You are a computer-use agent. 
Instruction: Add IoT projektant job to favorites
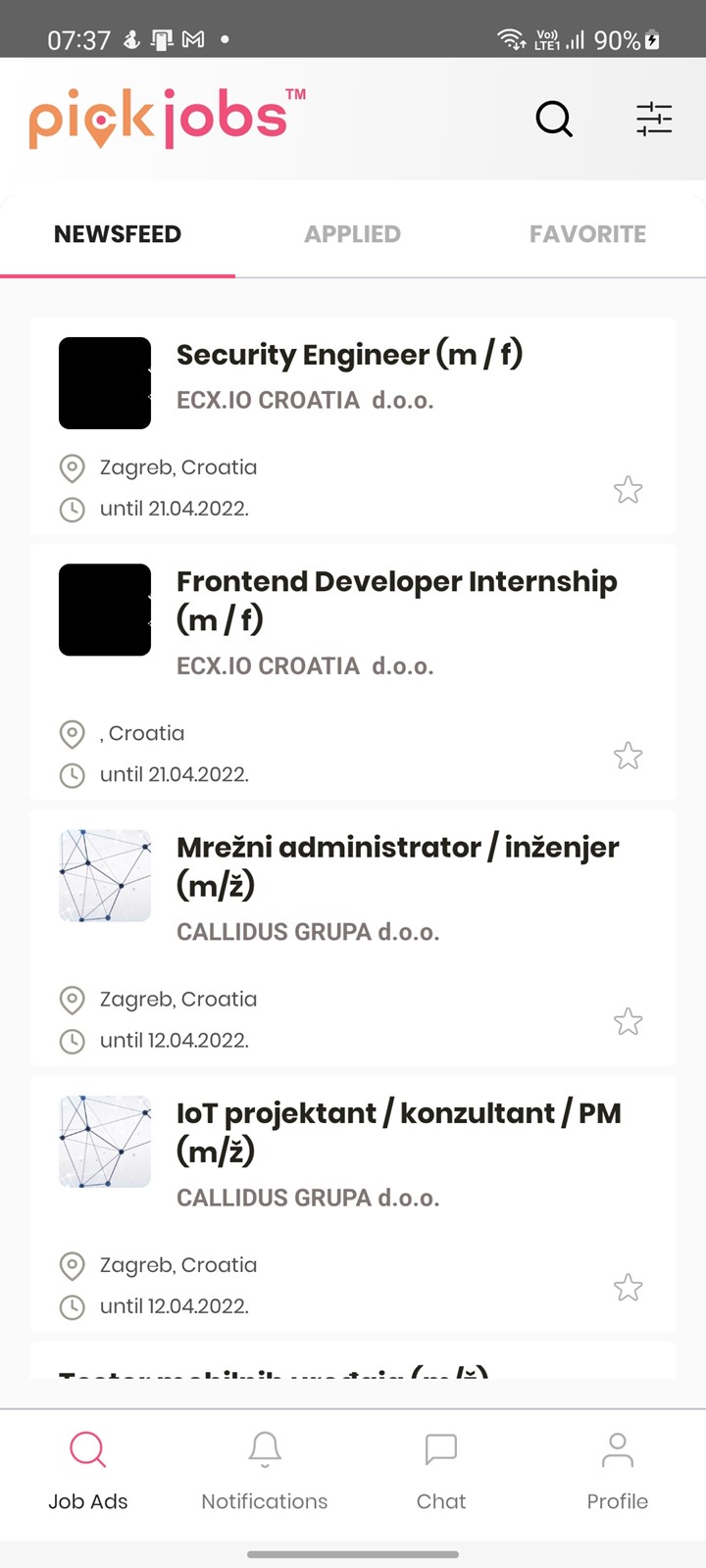[628, 1287]
